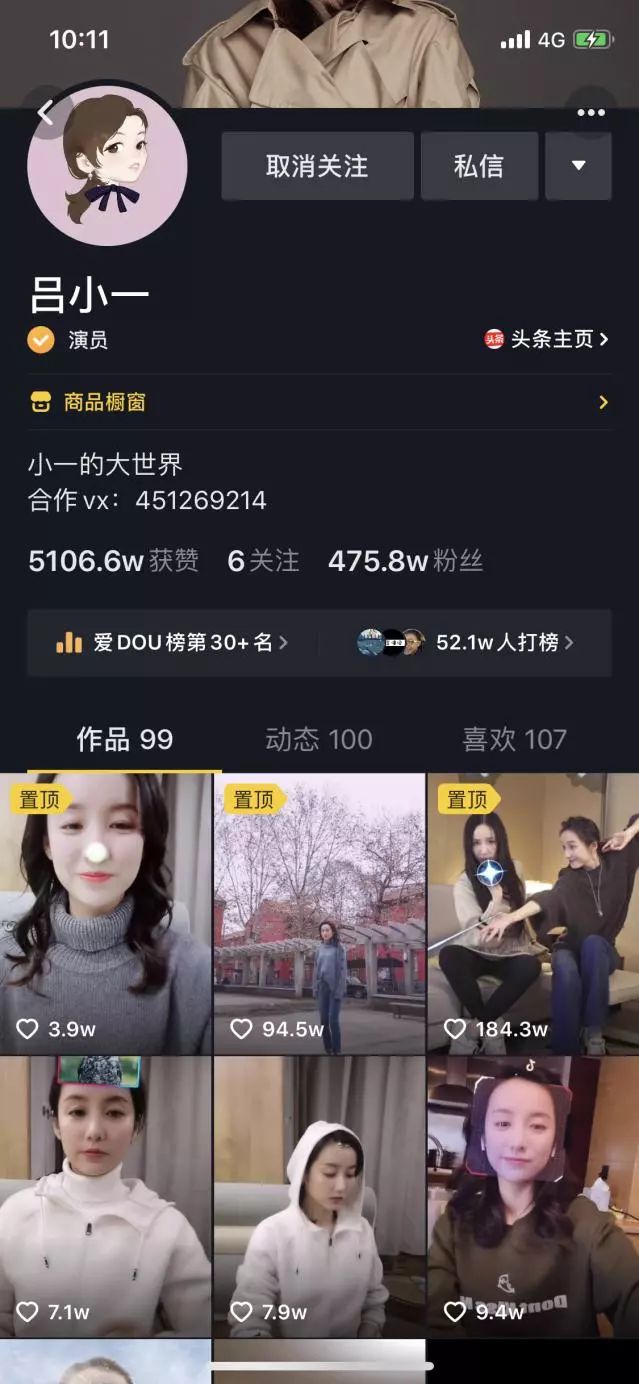Go back using the top-left arrow

pyautogui.click(x=46, y=113)
